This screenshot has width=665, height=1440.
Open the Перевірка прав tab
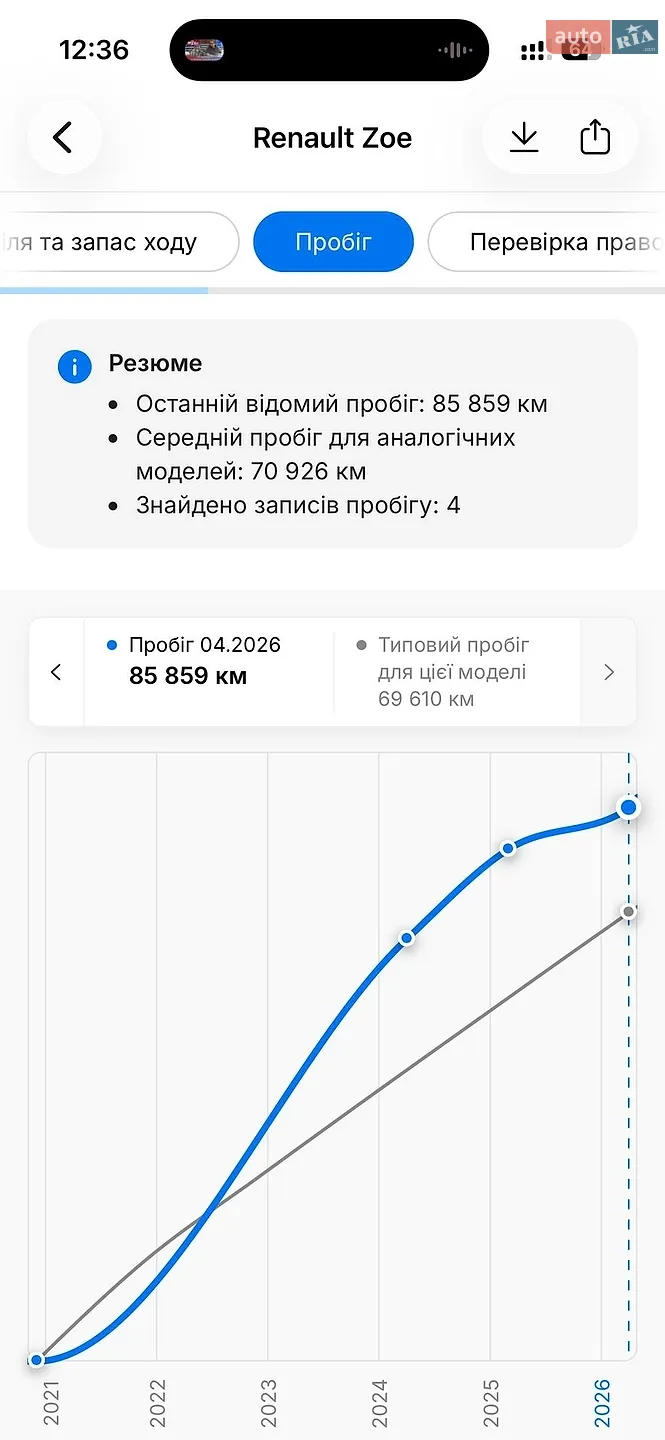pos(547,242)
